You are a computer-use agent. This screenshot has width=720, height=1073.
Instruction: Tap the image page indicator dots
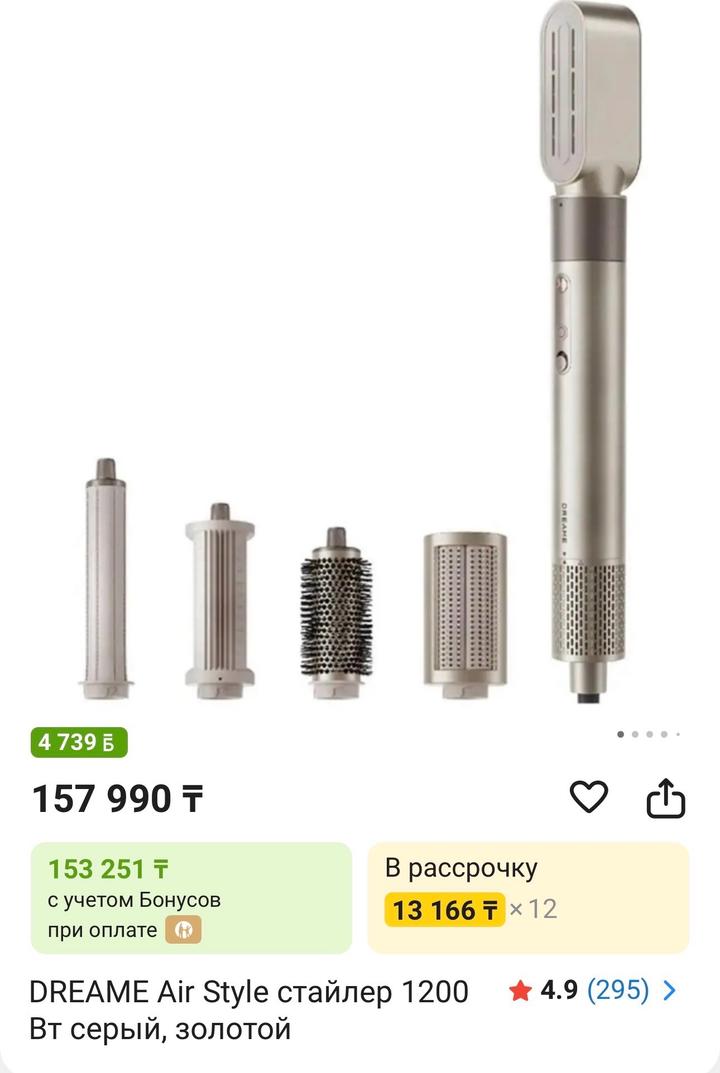tap(648, 734)
